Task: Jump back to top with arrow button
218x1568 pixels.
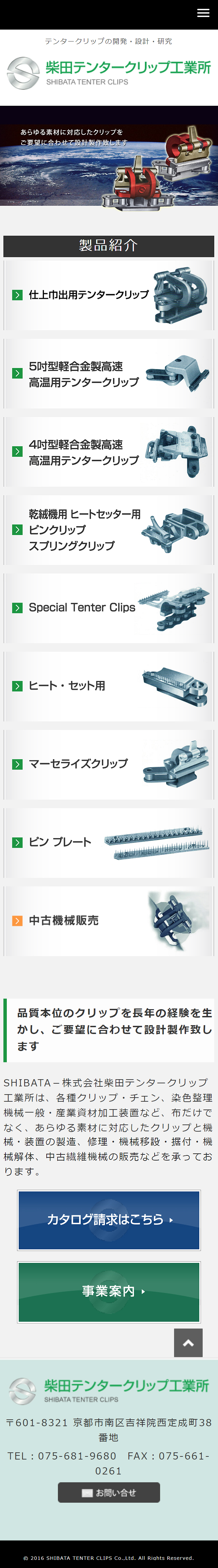Action: (x=188, y=1343)
